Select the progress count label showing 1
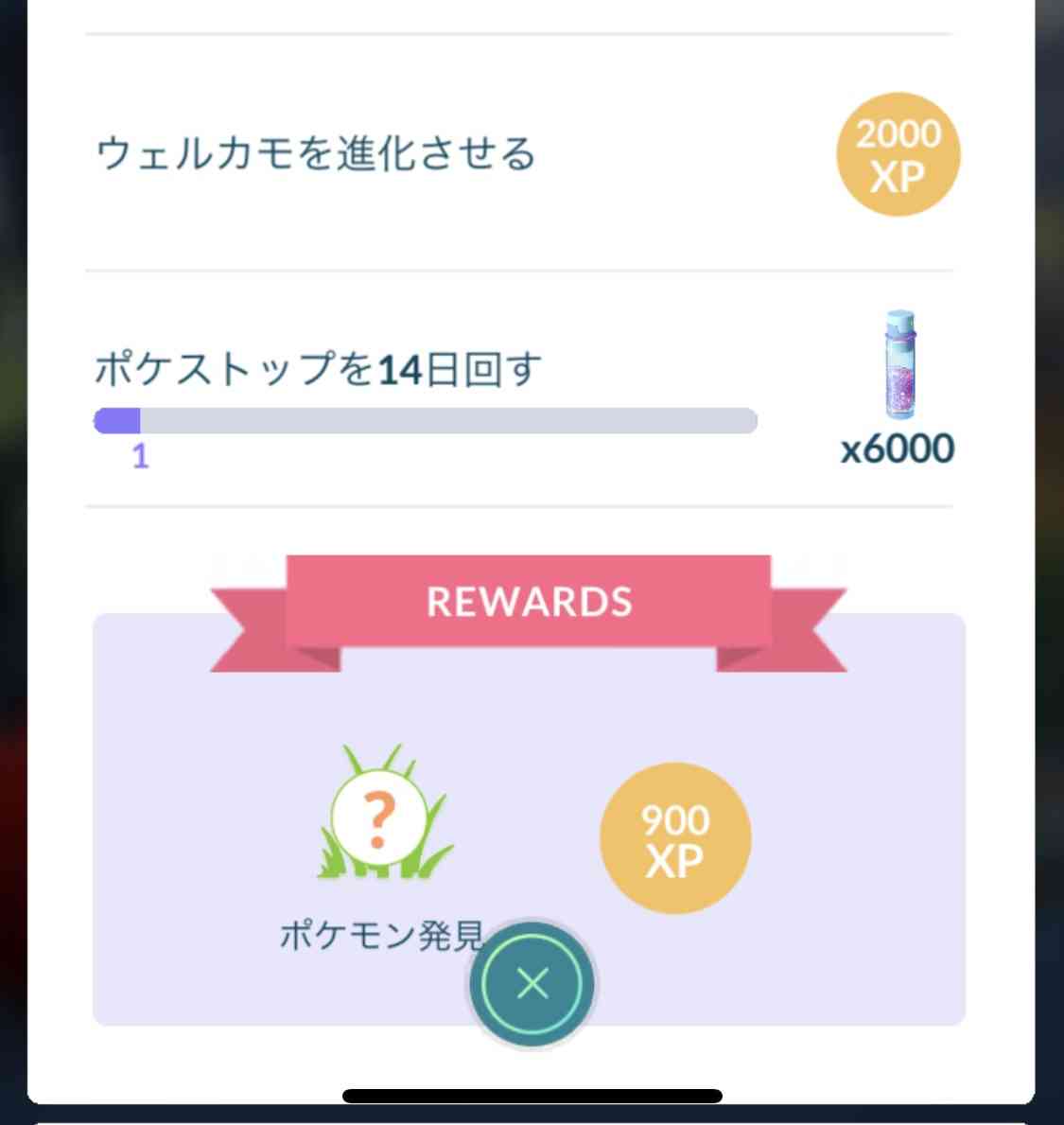The image size is (1064, 1125). point(140,457)
